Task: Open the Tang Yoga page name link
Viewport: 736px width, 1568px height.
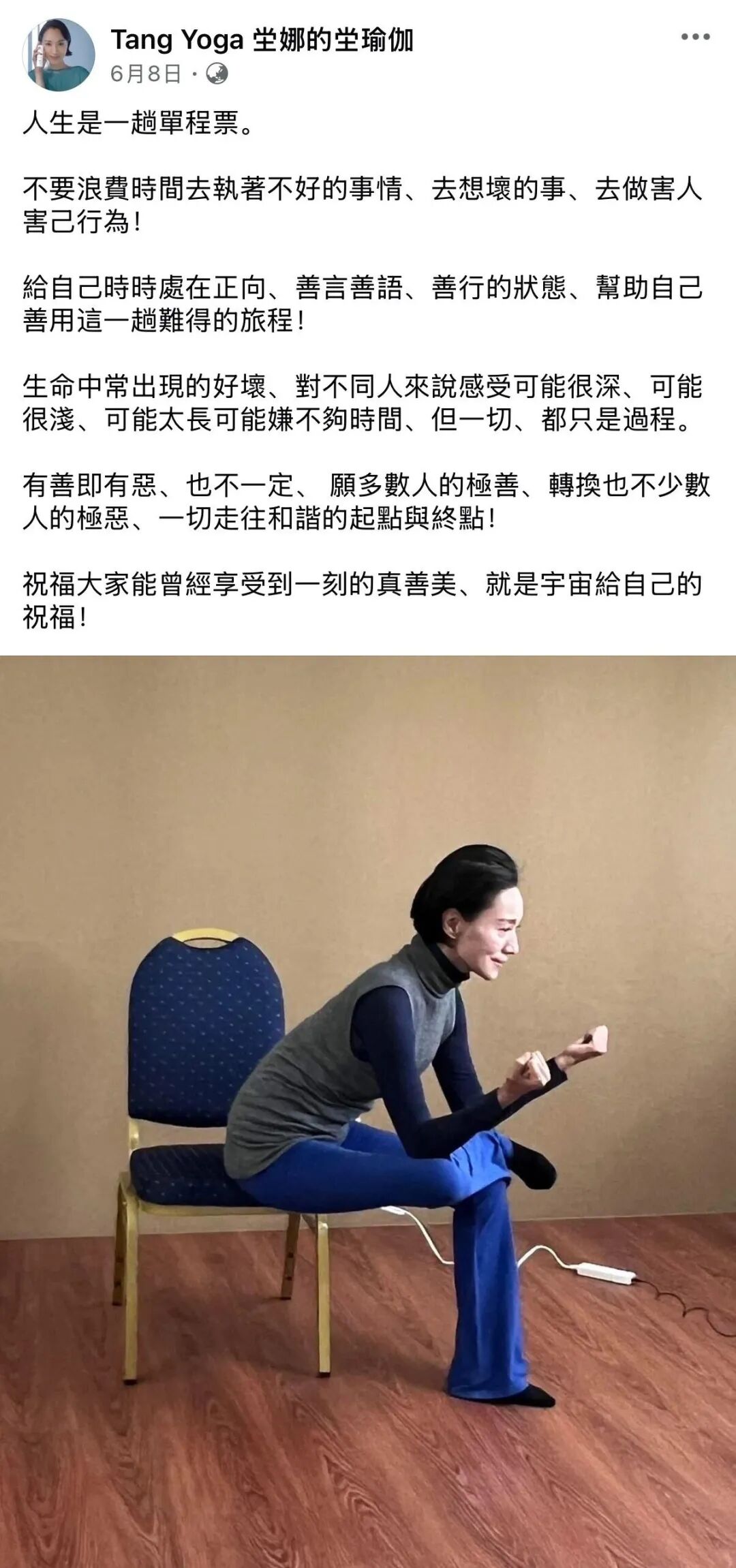Action: click(262, 40)
